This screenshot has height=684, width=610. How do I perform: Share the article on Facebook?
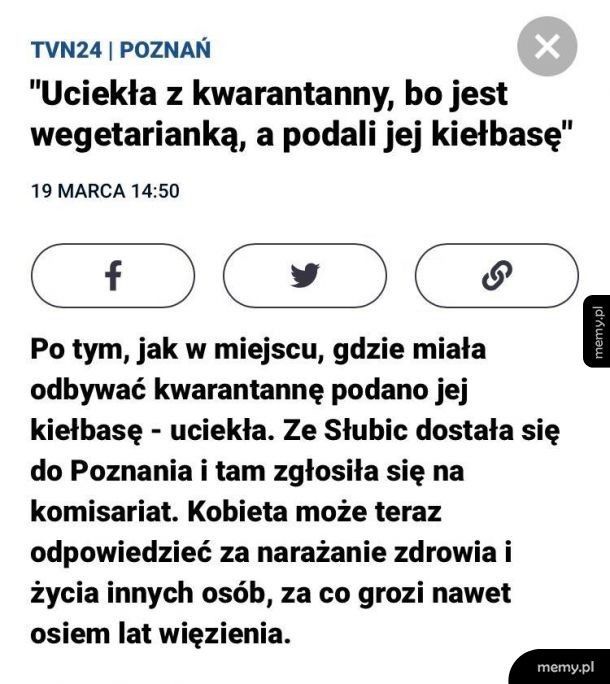click(x=113, y=276)
